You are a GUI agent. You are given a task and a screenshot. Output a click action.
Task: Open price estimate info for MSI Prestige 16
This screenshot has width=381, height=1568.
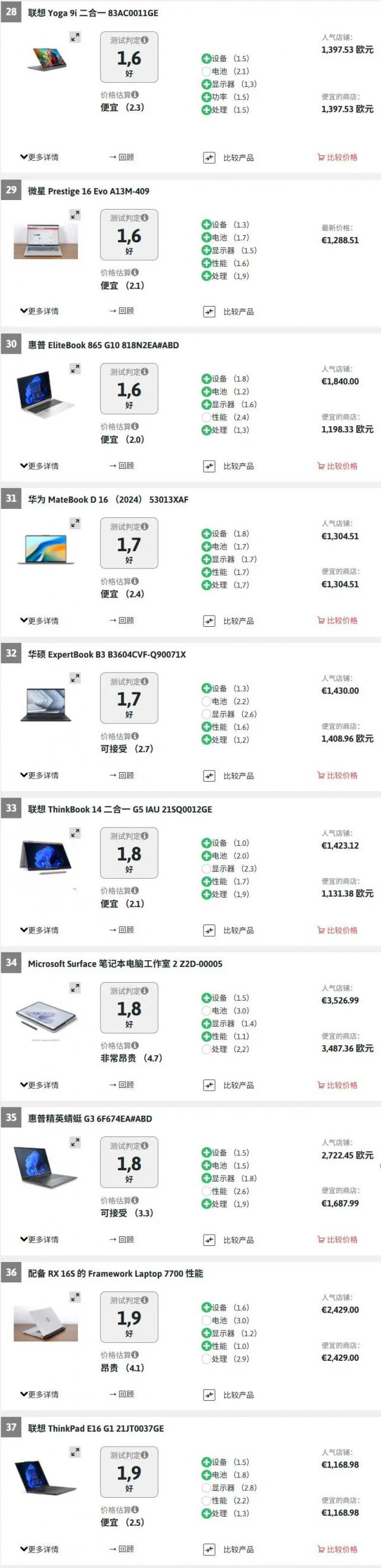(x=135, y=272)
